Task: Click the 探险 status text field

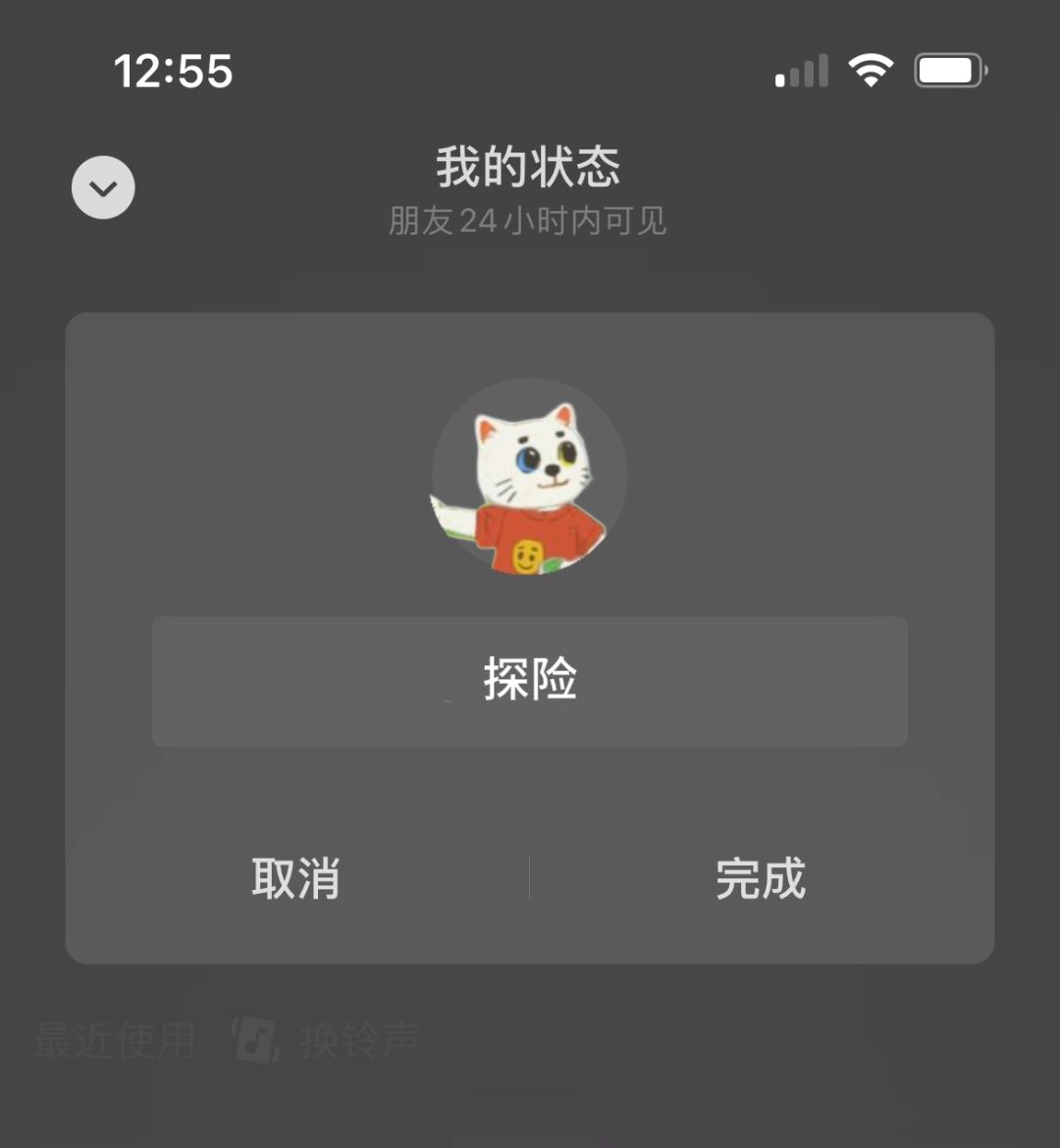Action: [530, 681]
